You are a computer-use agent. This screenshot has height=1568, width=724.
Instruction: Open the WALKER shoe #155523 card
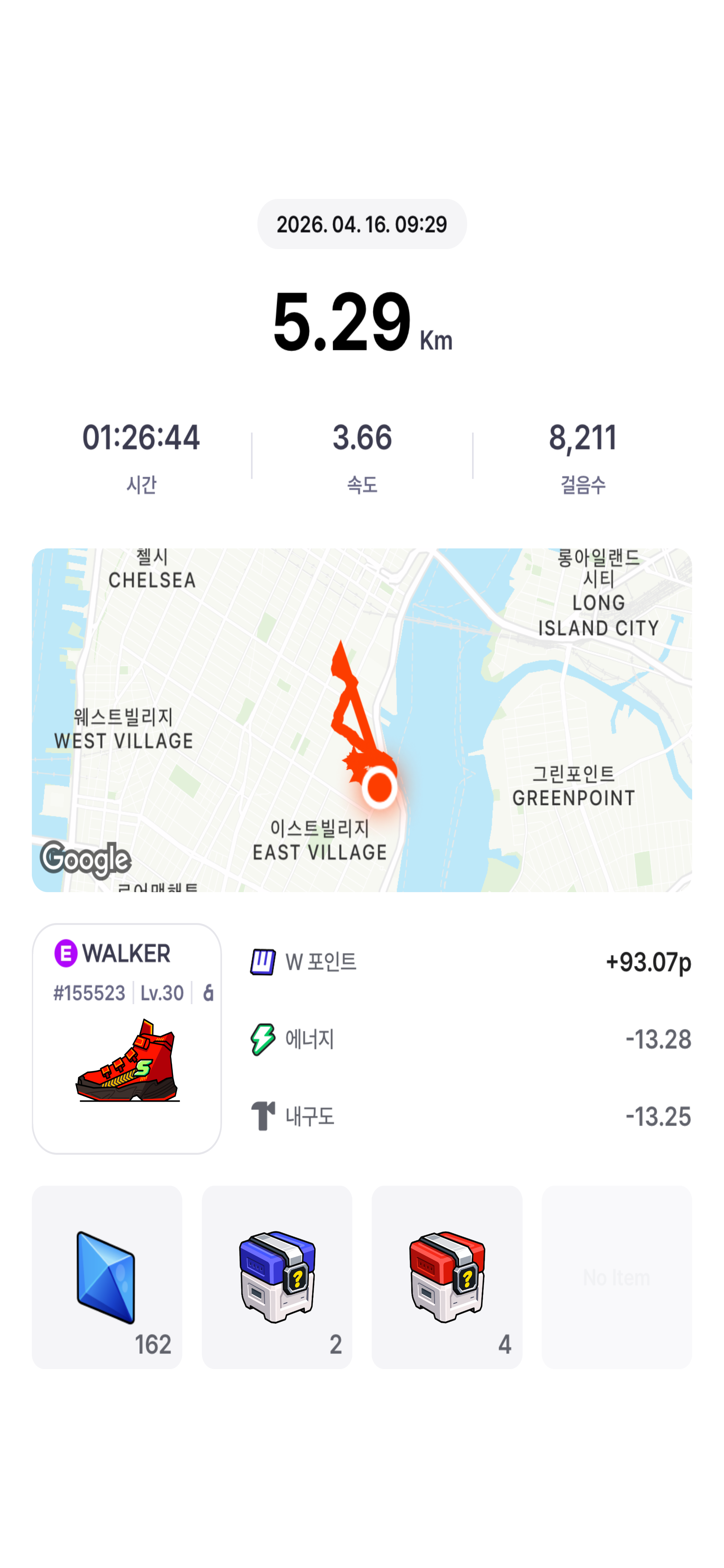126,1038
